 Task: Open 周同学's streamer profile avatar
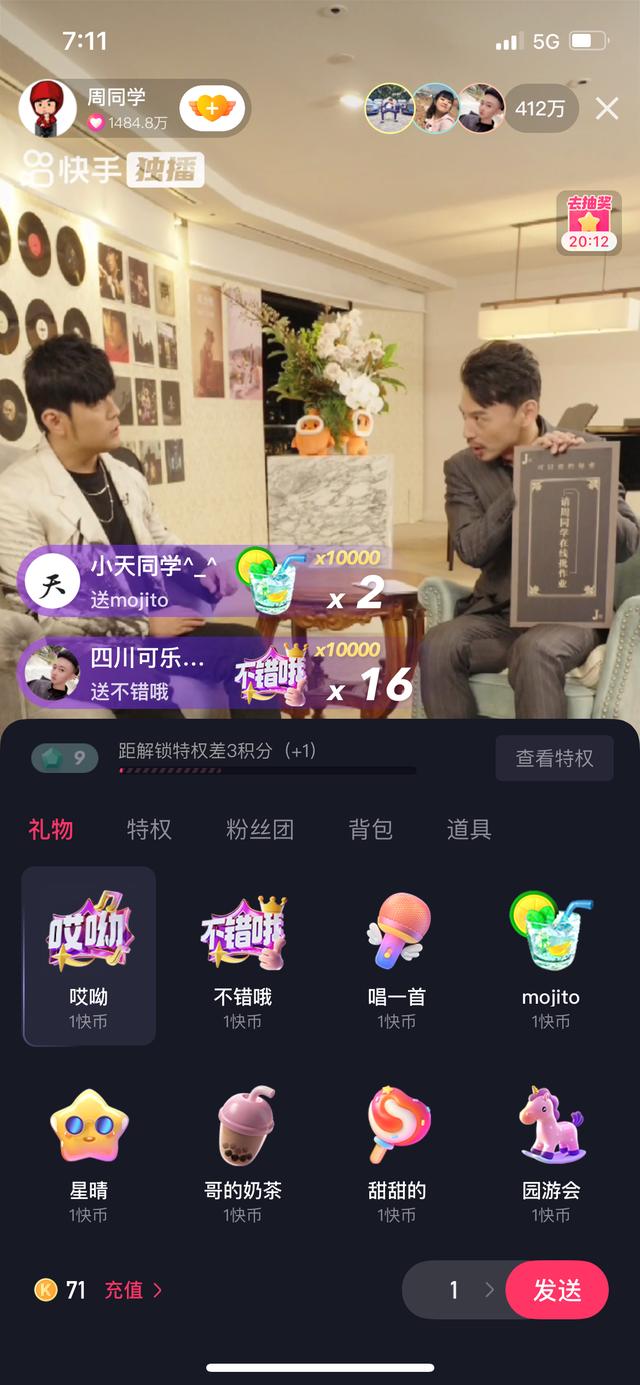tap(47, 108)
